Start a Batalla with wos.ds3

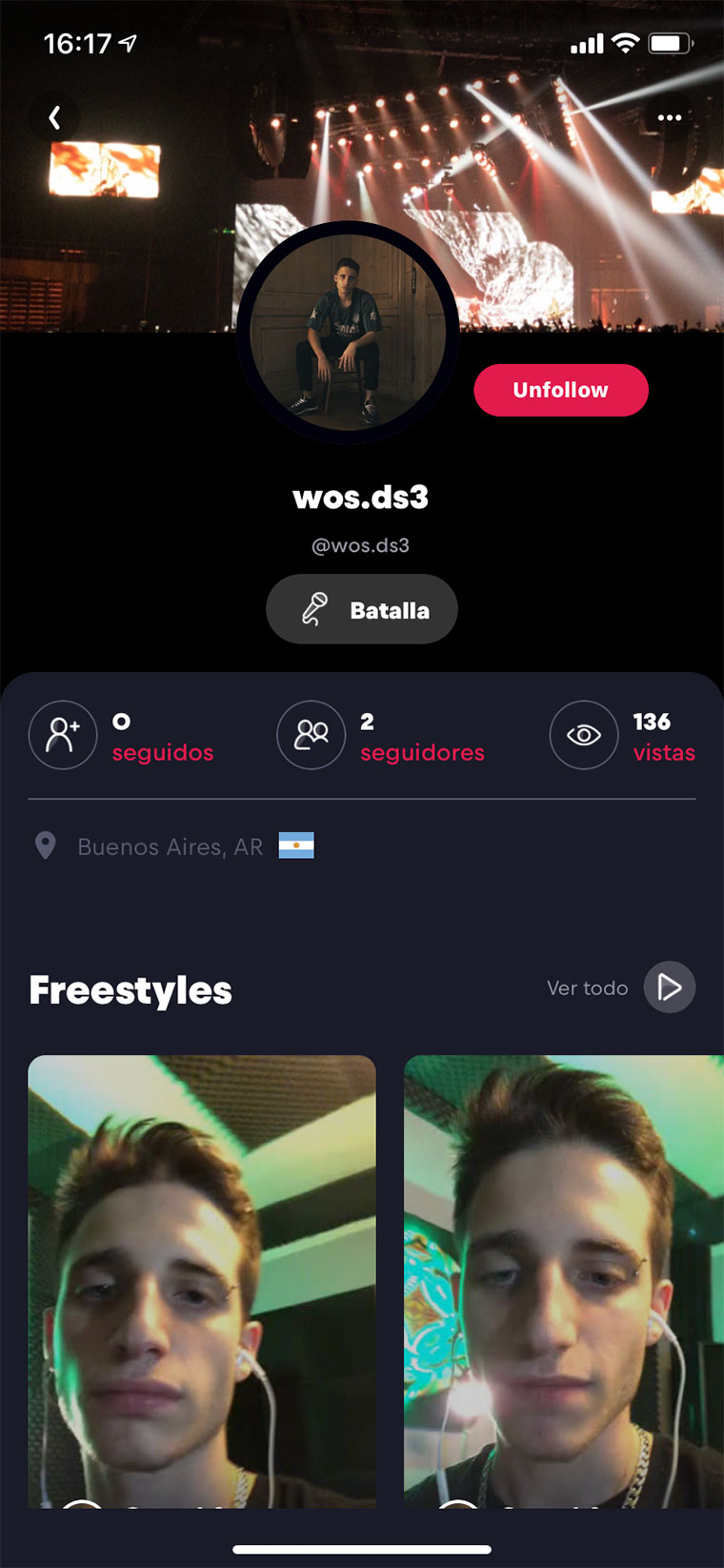pyautogui.click(x=362, y=609)
